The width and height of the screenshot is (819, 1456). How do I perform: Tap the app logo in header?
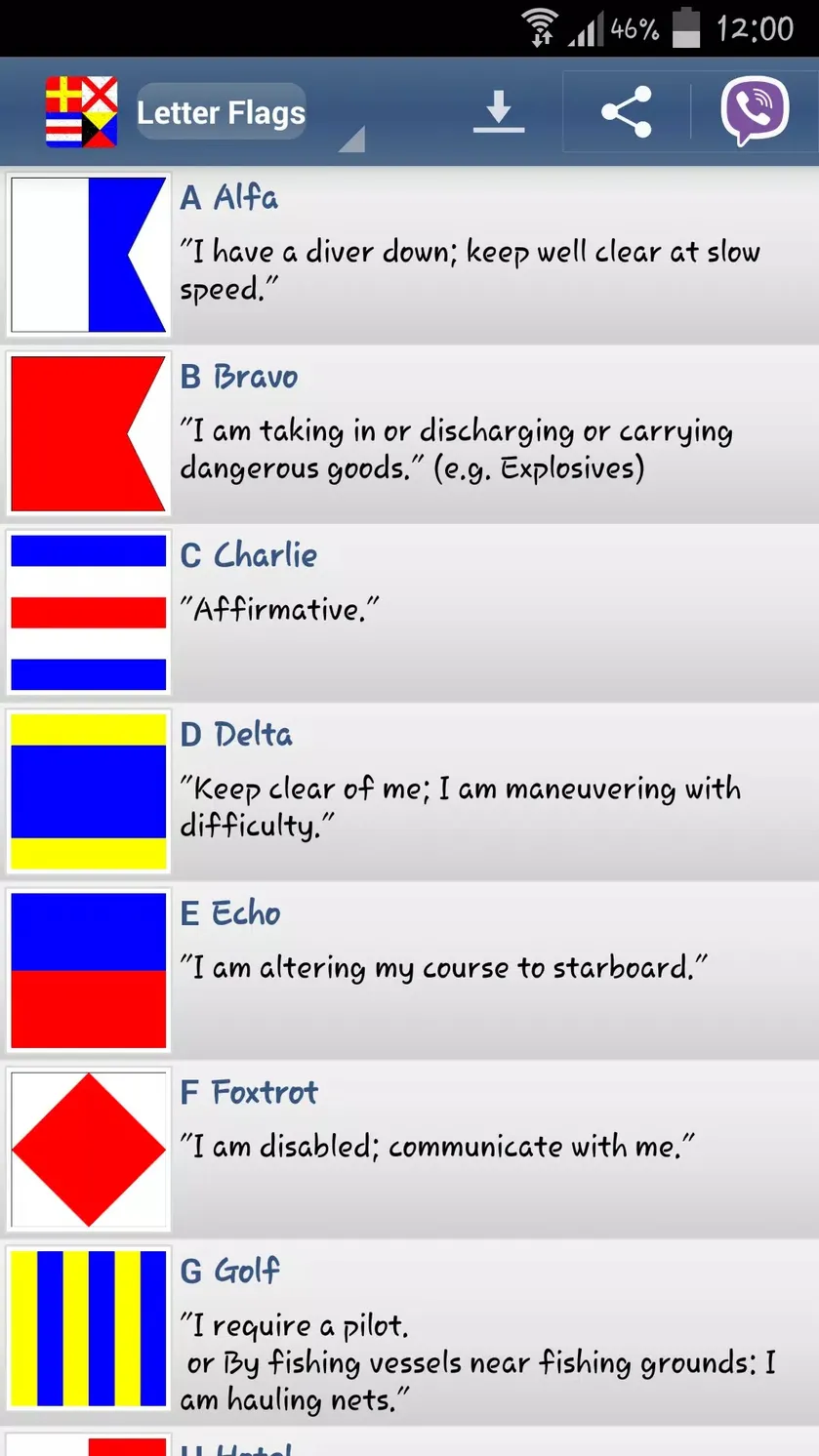[82, 112]
